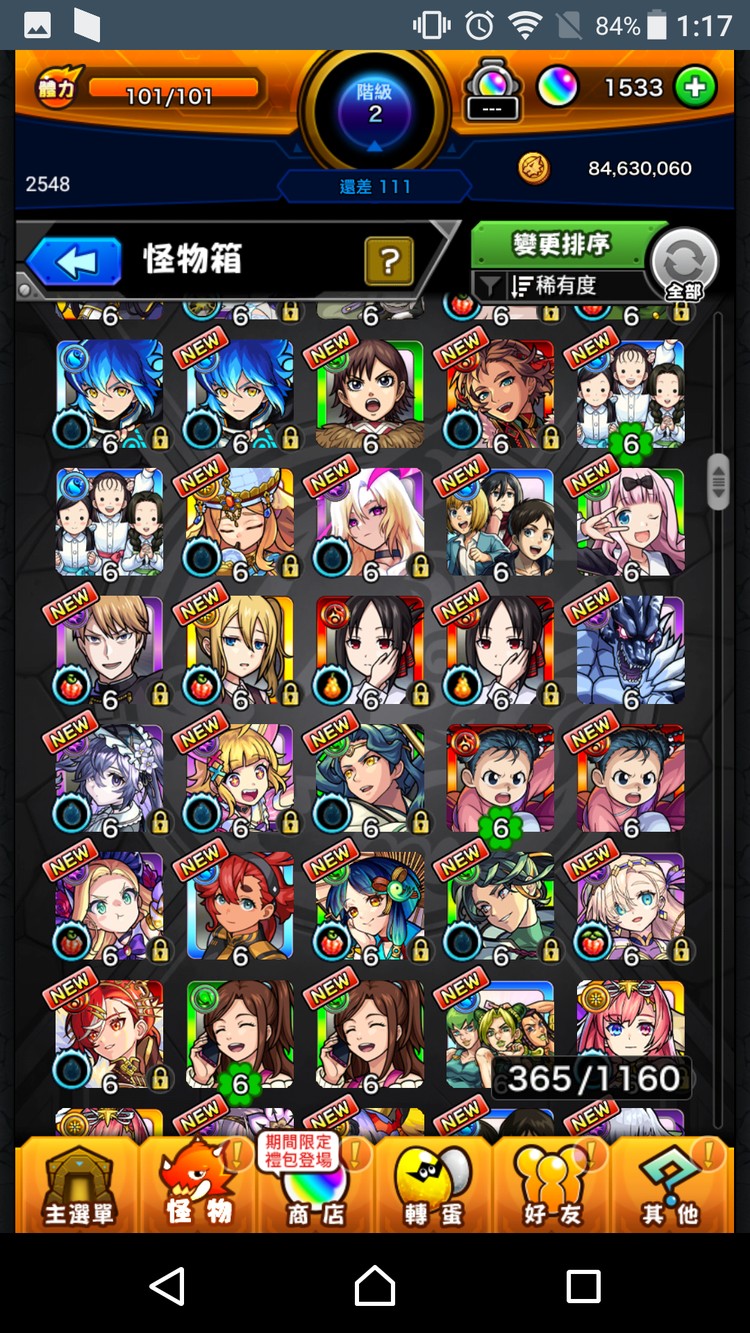The height and width of the screenshot is (1333, 750).
Task: Add more orbs with the green plus
Action: tap(694, 88)
